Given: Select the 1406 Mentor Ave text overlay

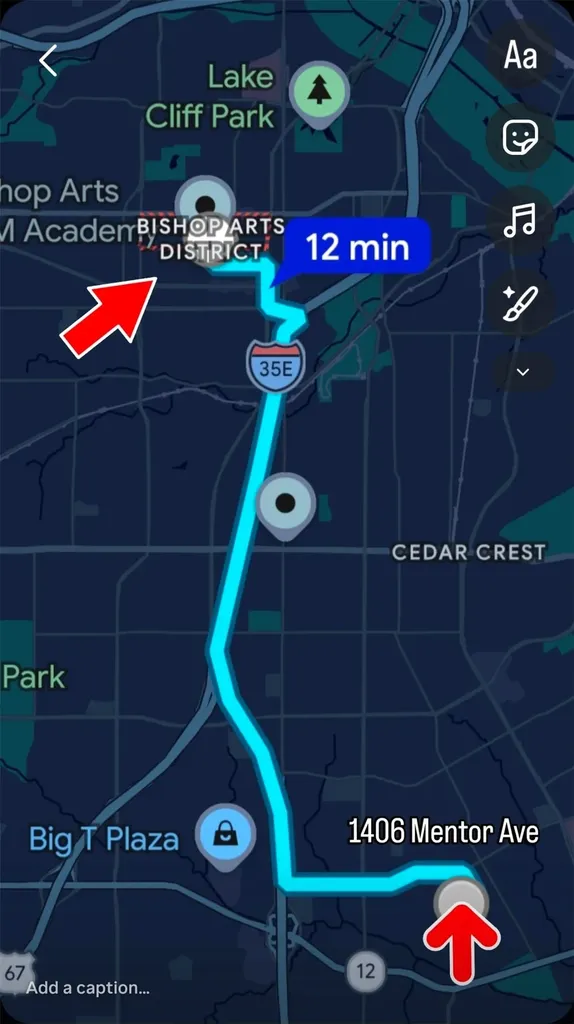Looking at the screenshot, I should click(x=443, y=831).
